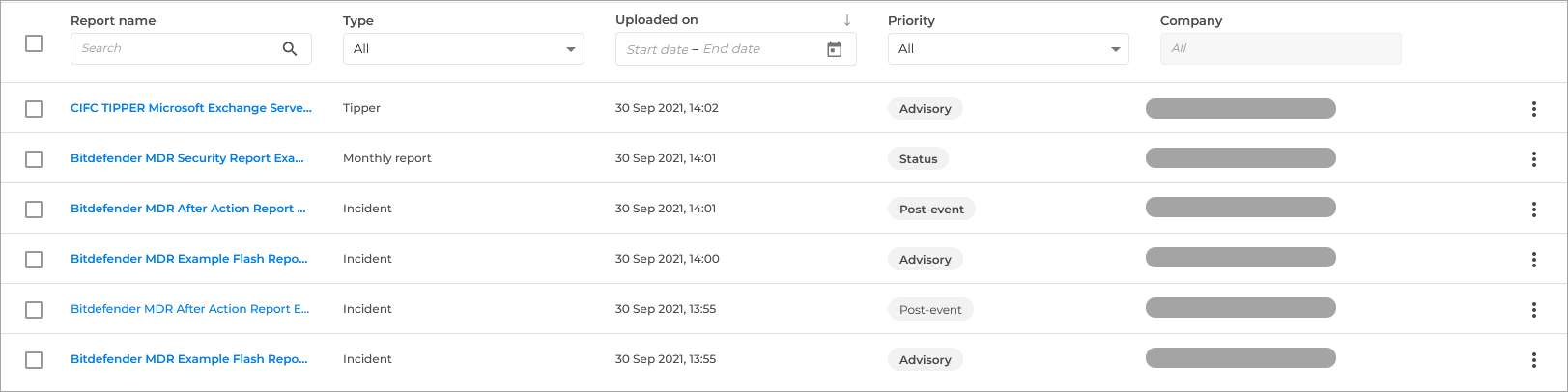Open the CIFC TIPPER Microsoft Exchange report

coord(191,108)
